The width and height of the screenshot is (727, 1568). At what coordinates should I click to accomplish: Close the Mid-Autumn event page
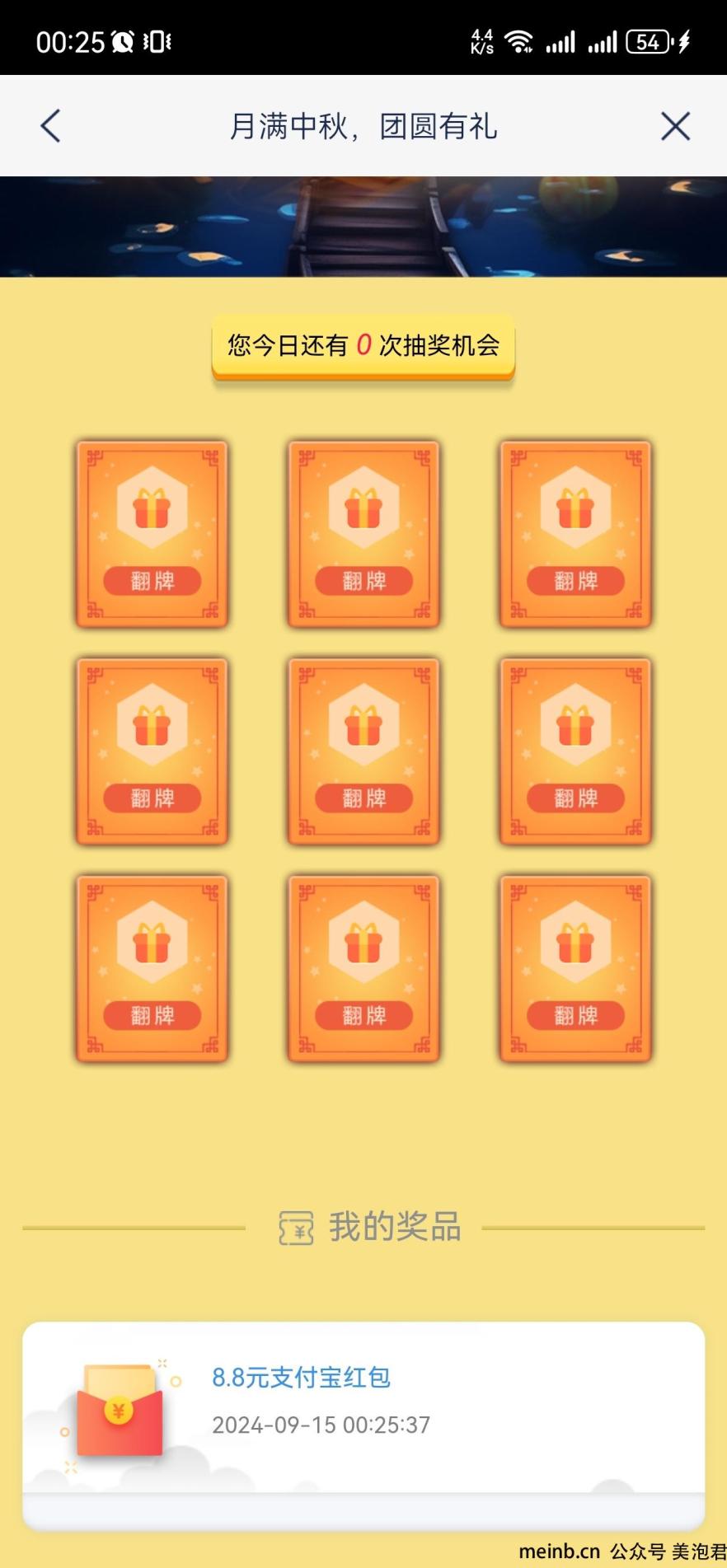pyautogui.click(x=675, y=126)
